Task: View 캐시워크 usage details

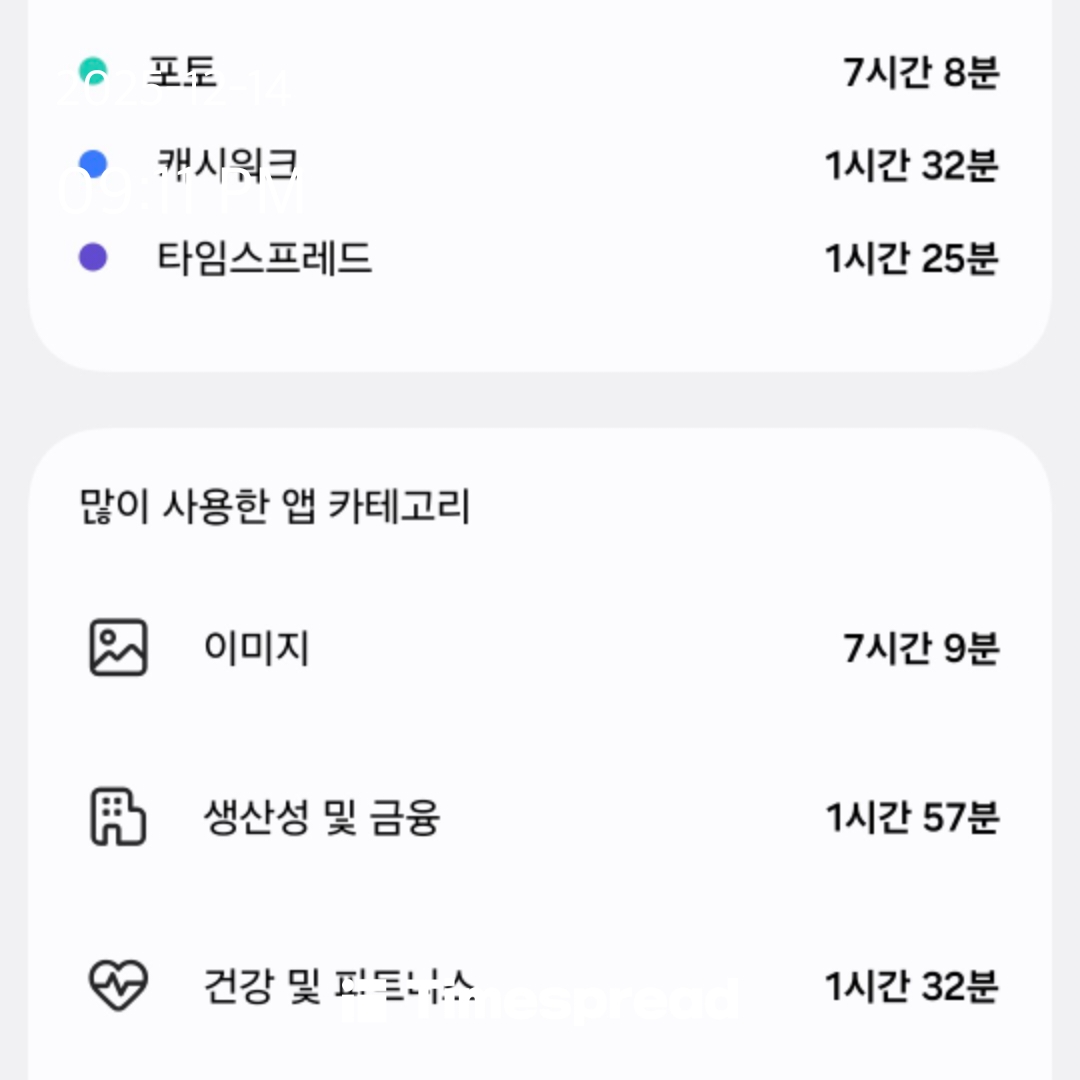Action: click(540, 166)
